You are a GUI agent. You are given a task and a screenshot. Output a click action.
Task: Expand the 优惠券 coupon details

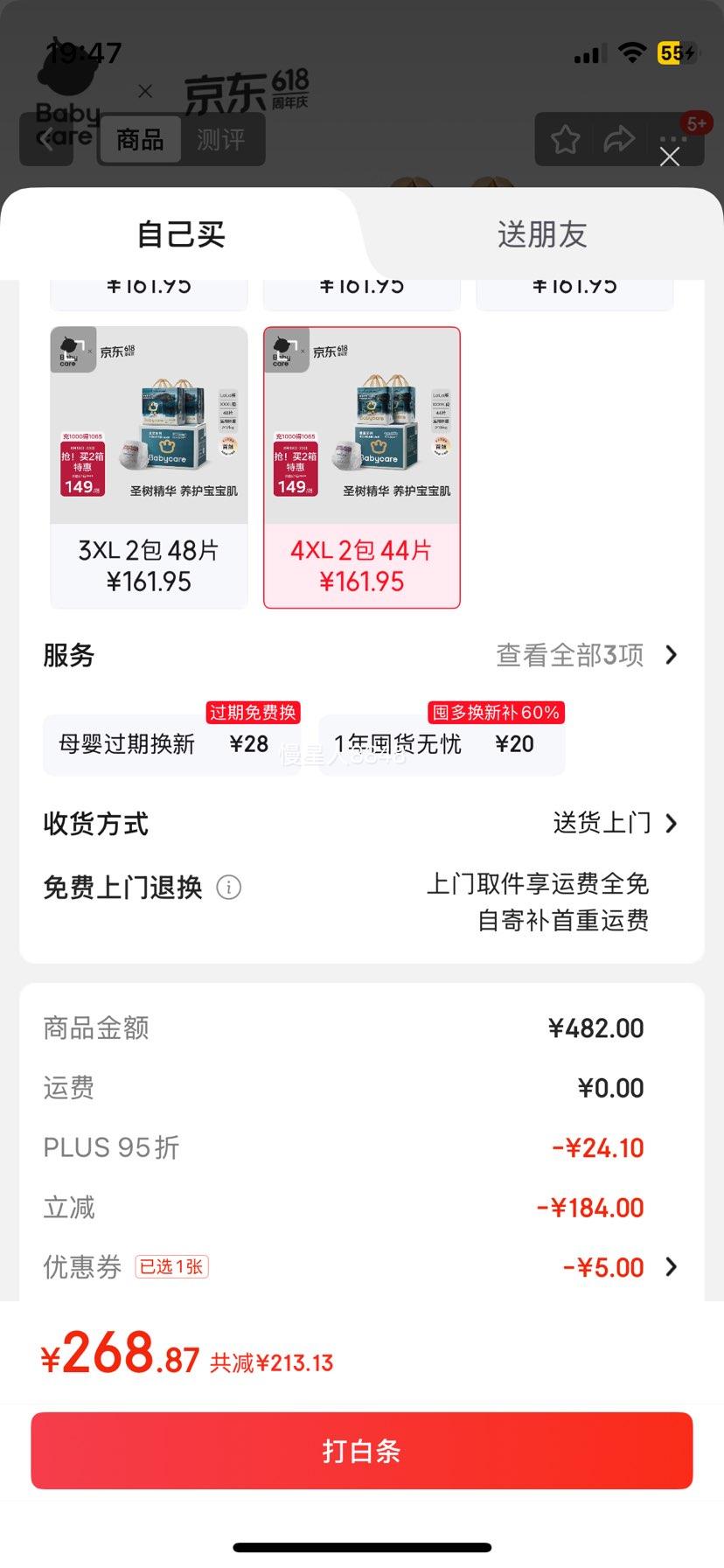tap(670, 1267)
